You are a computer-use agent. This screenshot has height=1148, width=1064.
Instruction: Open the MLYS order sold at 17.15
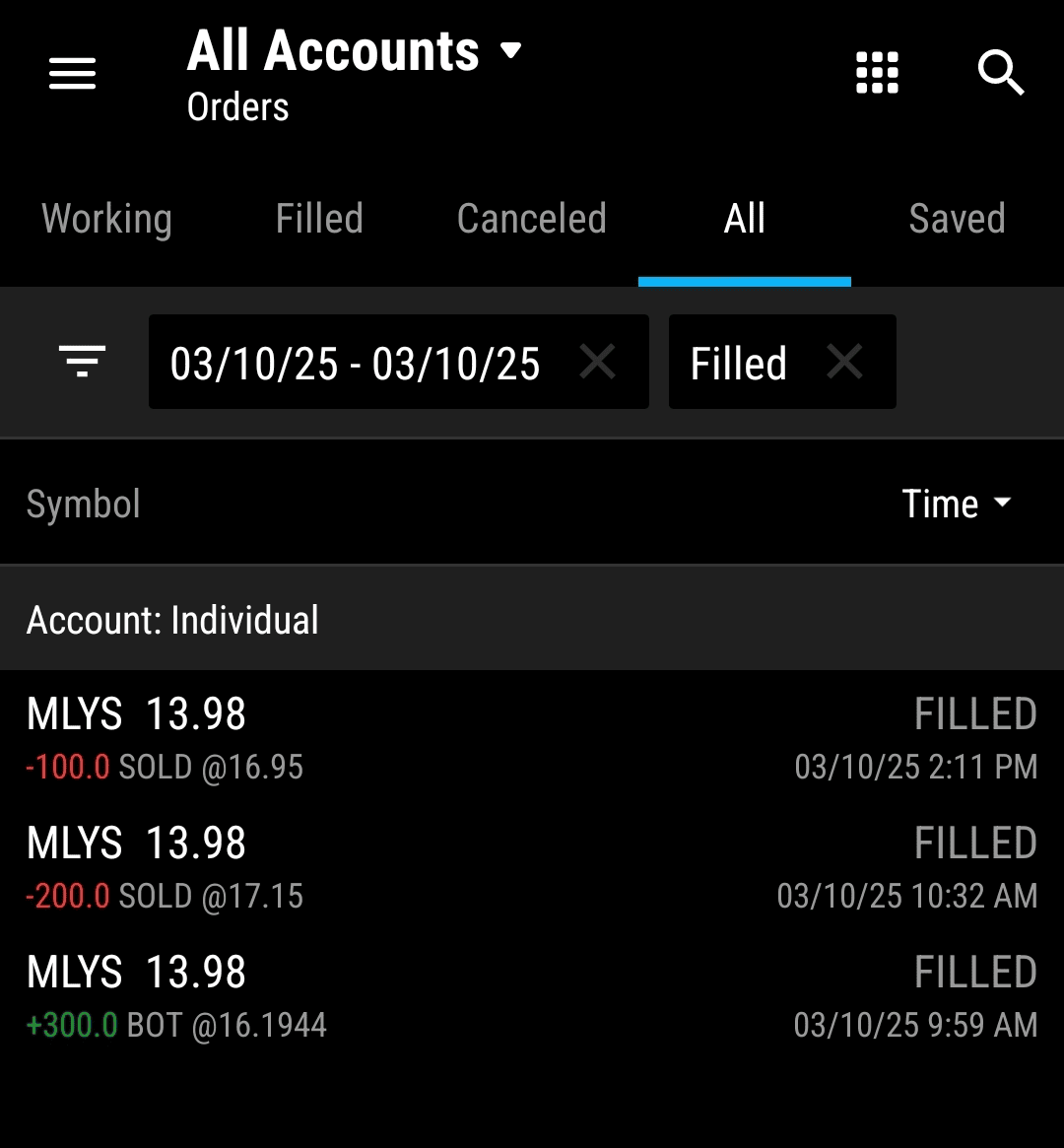tap(532, 867)
